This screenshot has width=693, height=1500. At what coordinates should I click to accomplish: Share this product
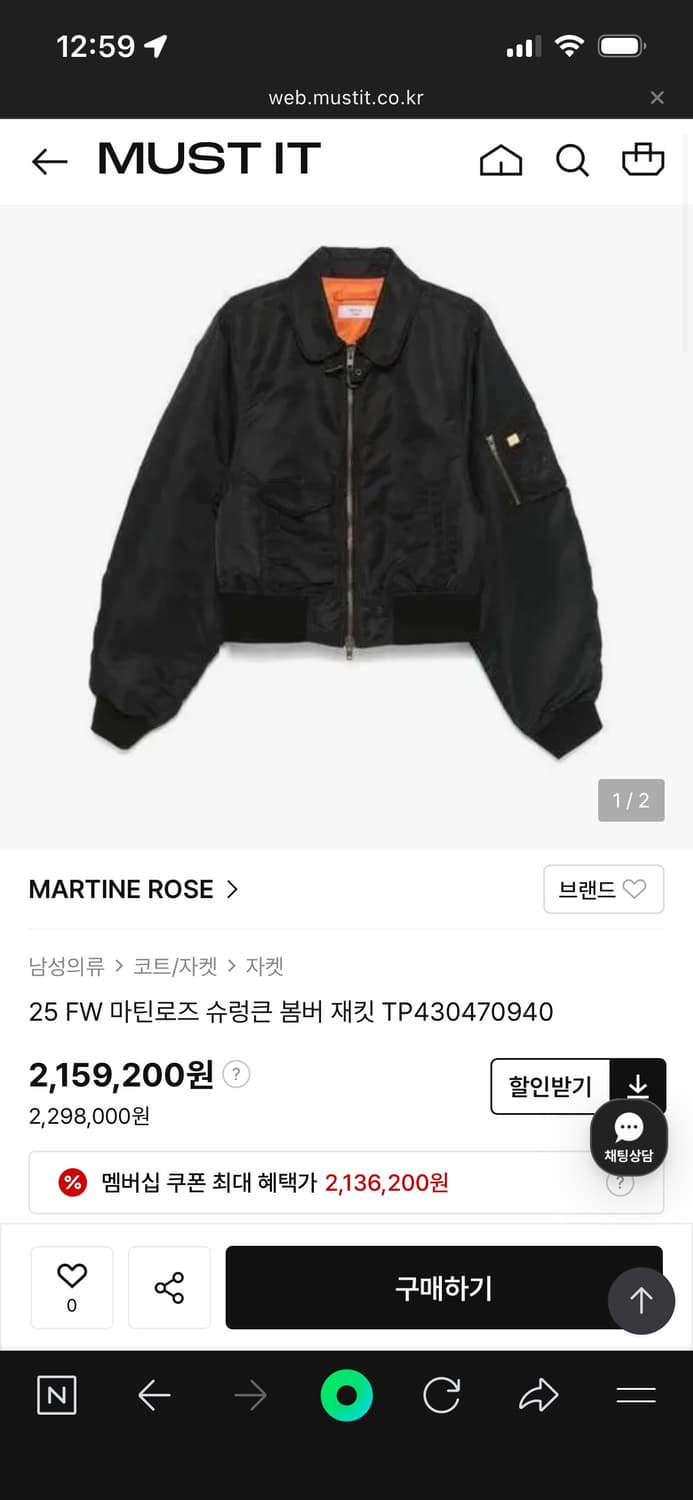(169, 1287)
